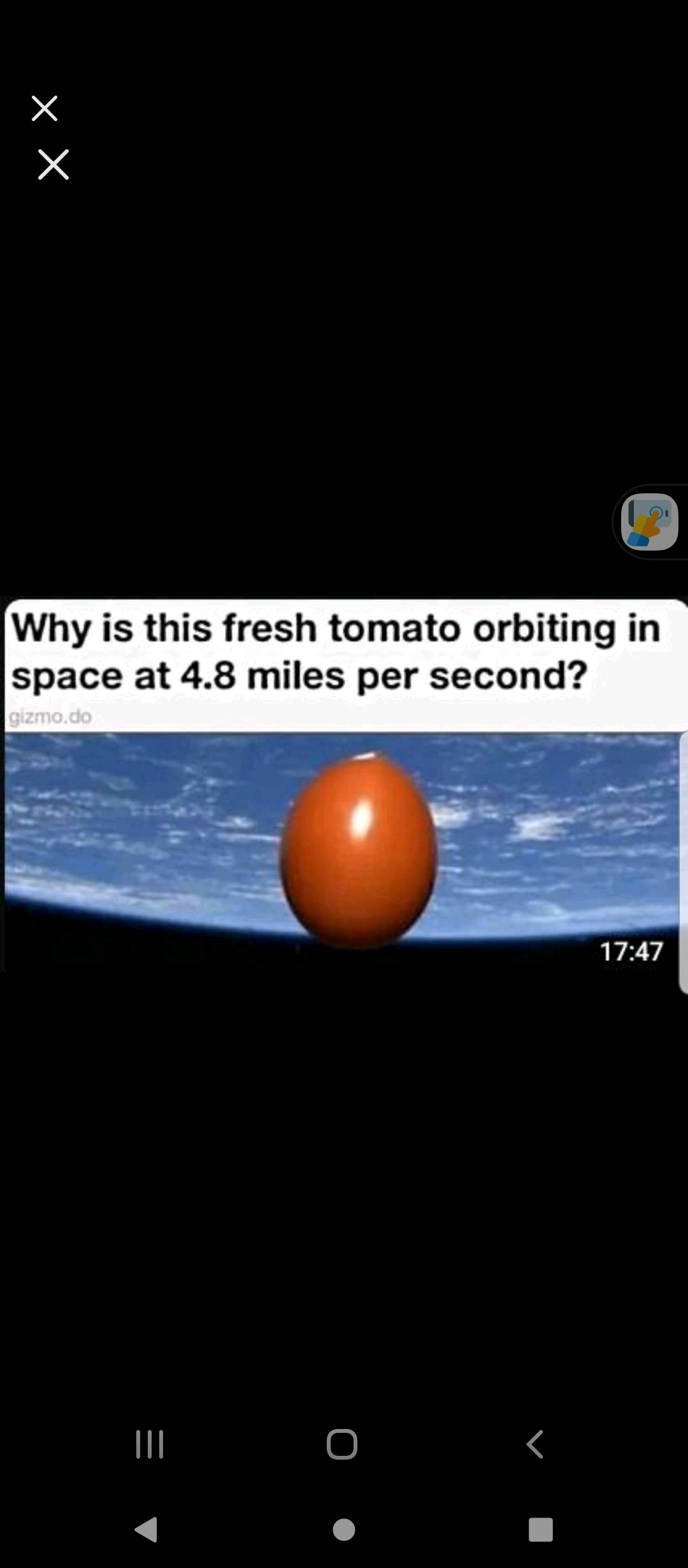Open recent apps with the square navigation button
The width and height of the screenshot is (688, 1568).
[x=541, y=1529]
